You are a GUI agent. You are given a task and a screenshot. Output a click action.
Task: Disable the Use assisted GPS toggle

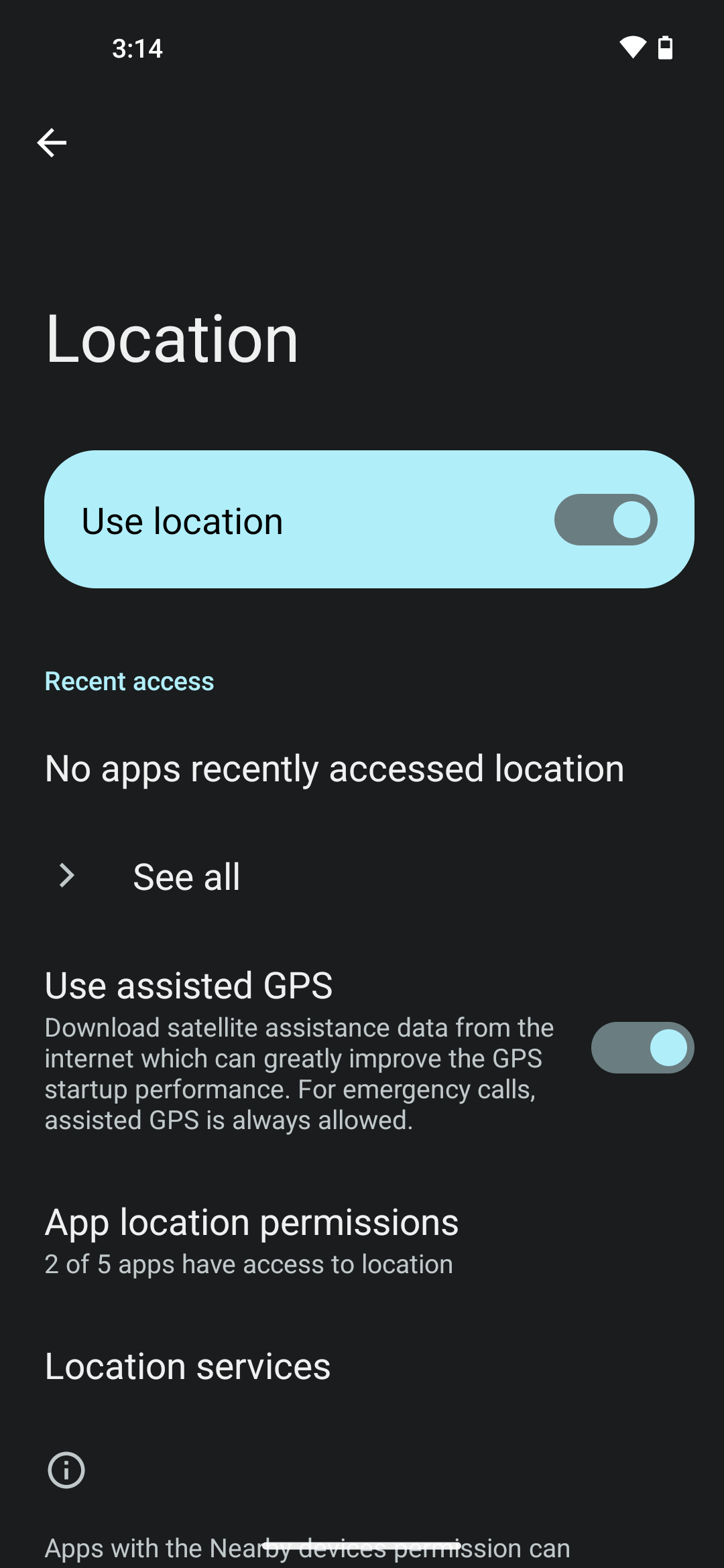click(x=642, y=1047)
